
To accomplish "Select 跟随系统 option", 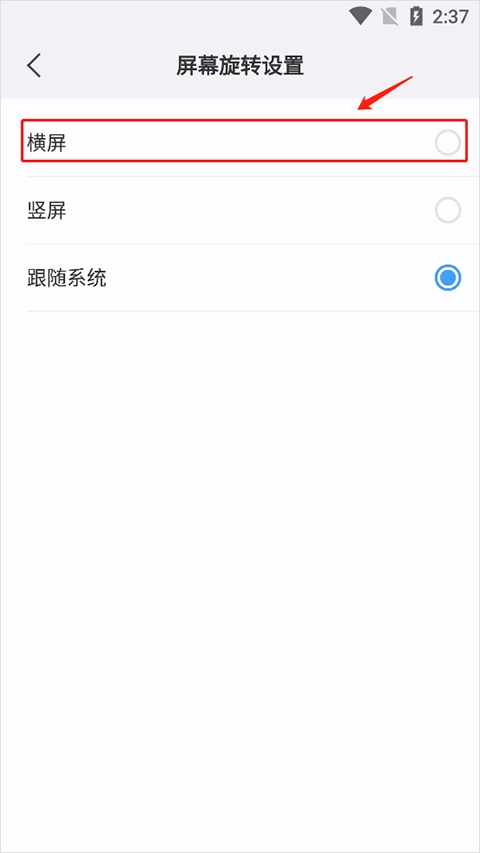I will tap(244, 278).
